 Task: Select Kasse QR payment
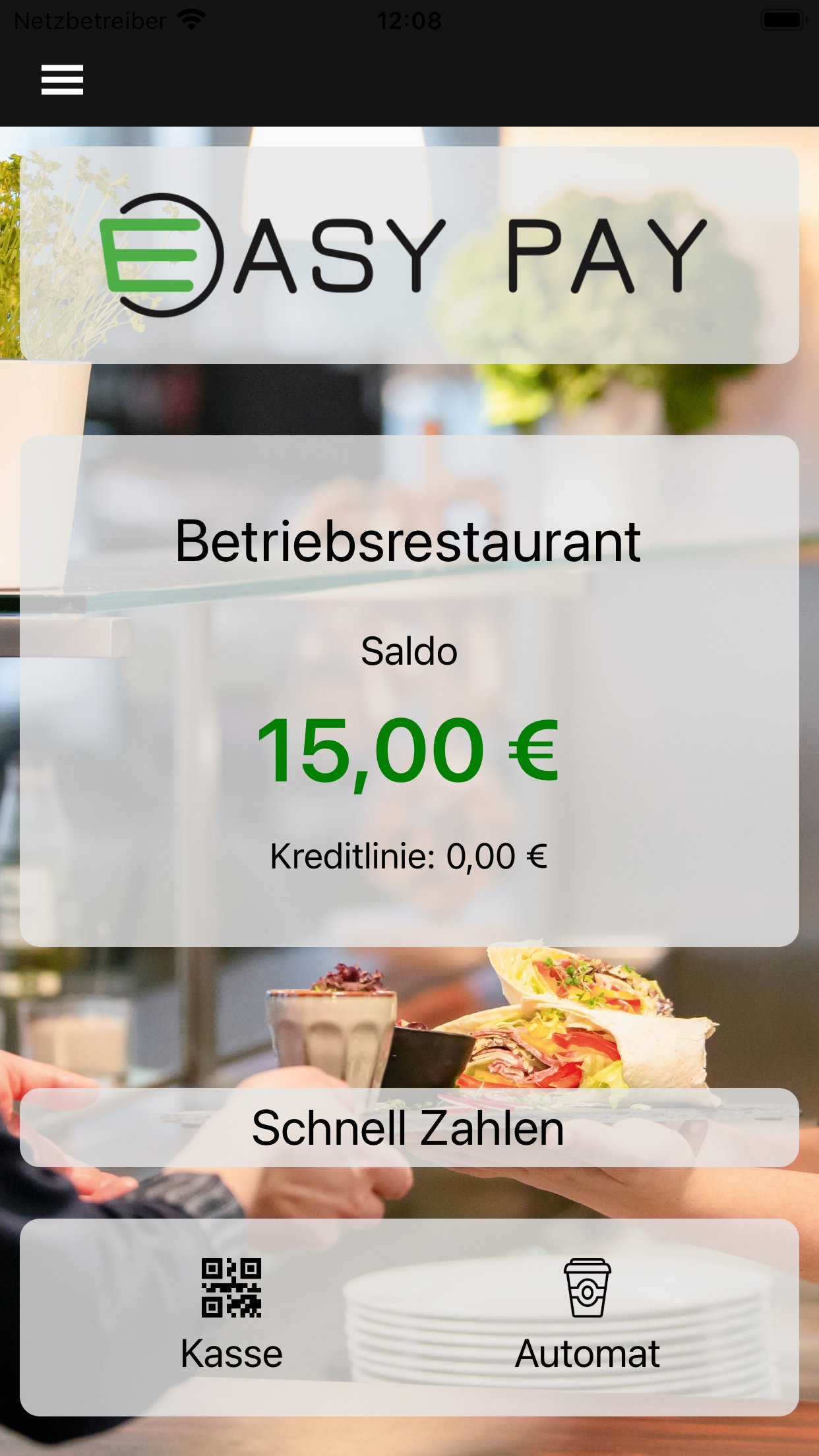pos(231,1315)
